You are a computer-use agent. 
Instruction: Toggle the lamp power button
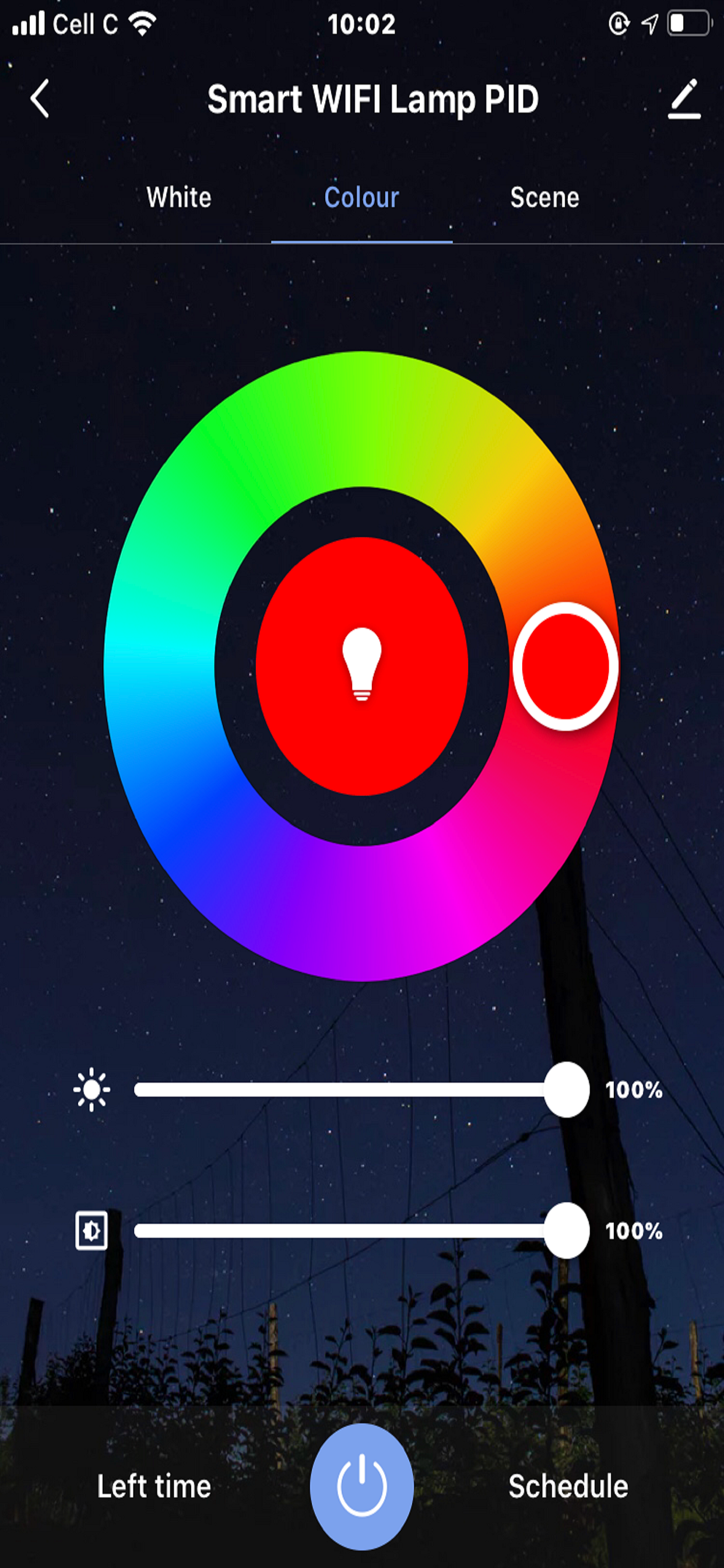[x=361, y=1486]
